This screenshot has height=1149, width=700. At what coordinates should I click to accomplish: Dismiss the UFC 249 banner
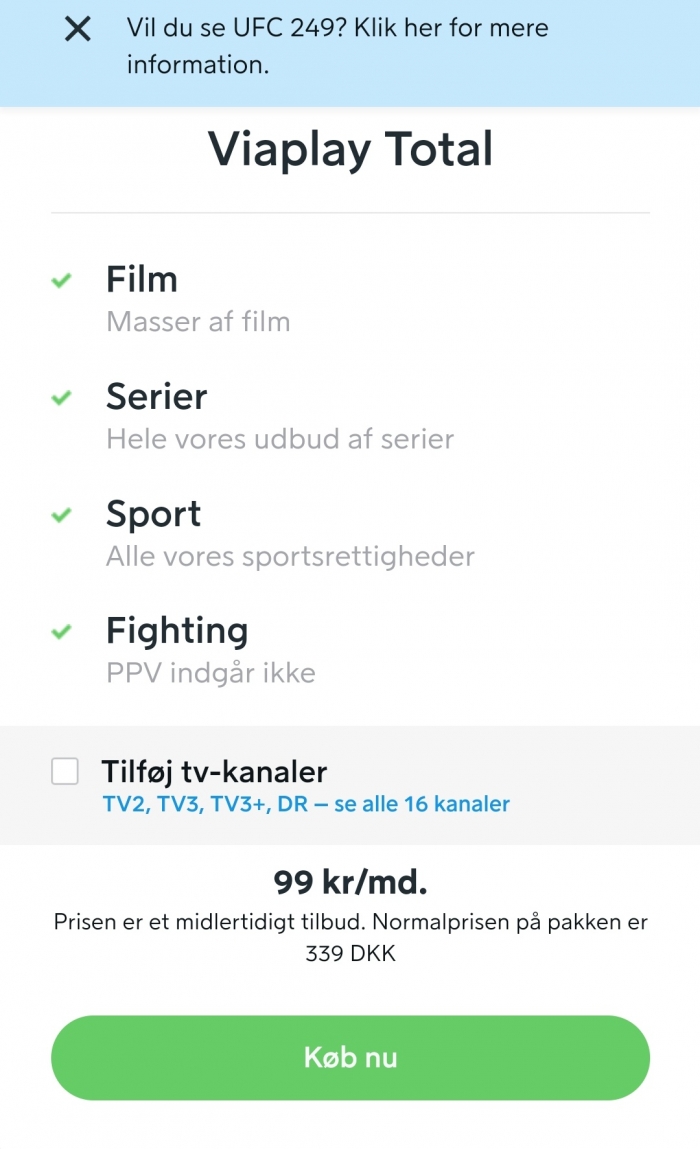pyautogui.click(x=78, y=29)
